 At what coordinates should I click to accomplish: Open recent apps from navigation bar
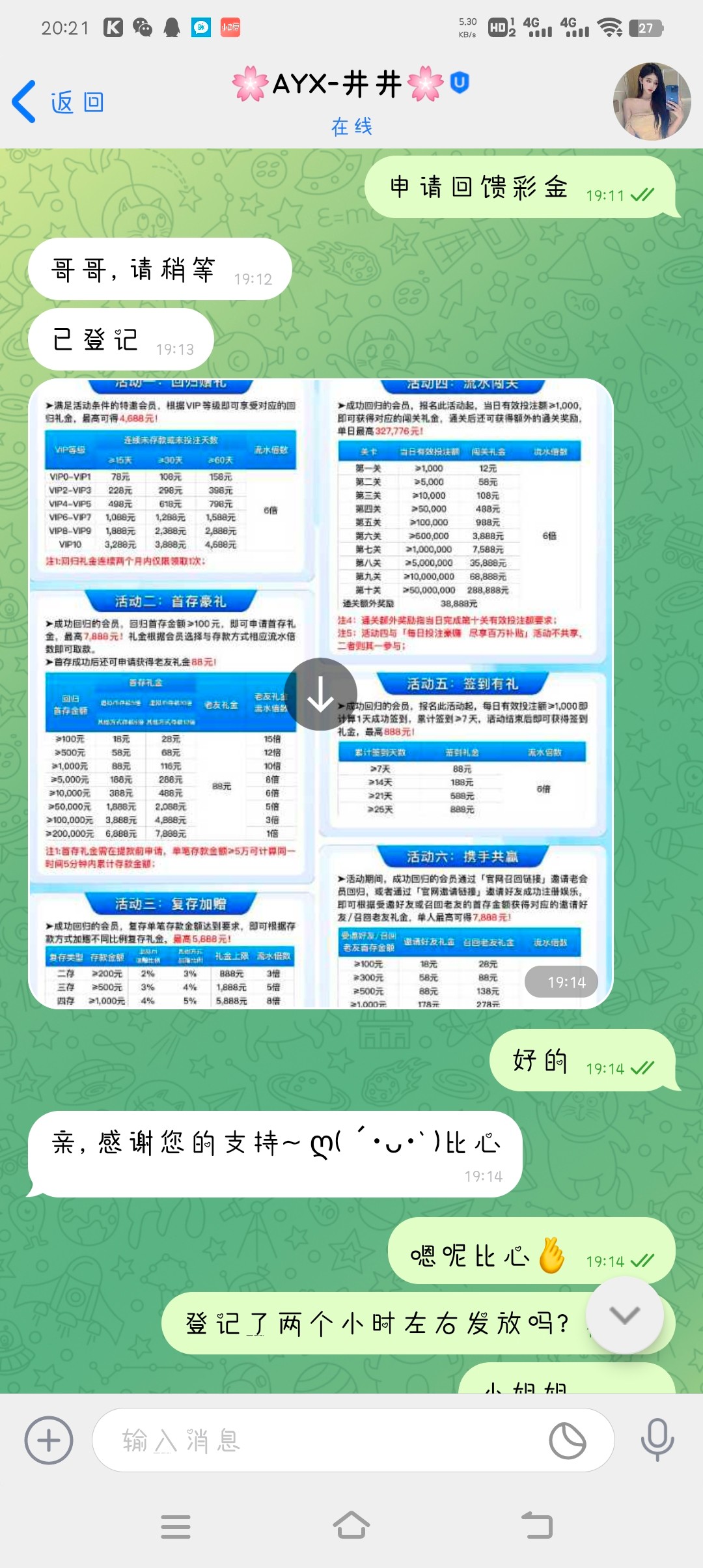[175, 1526]
